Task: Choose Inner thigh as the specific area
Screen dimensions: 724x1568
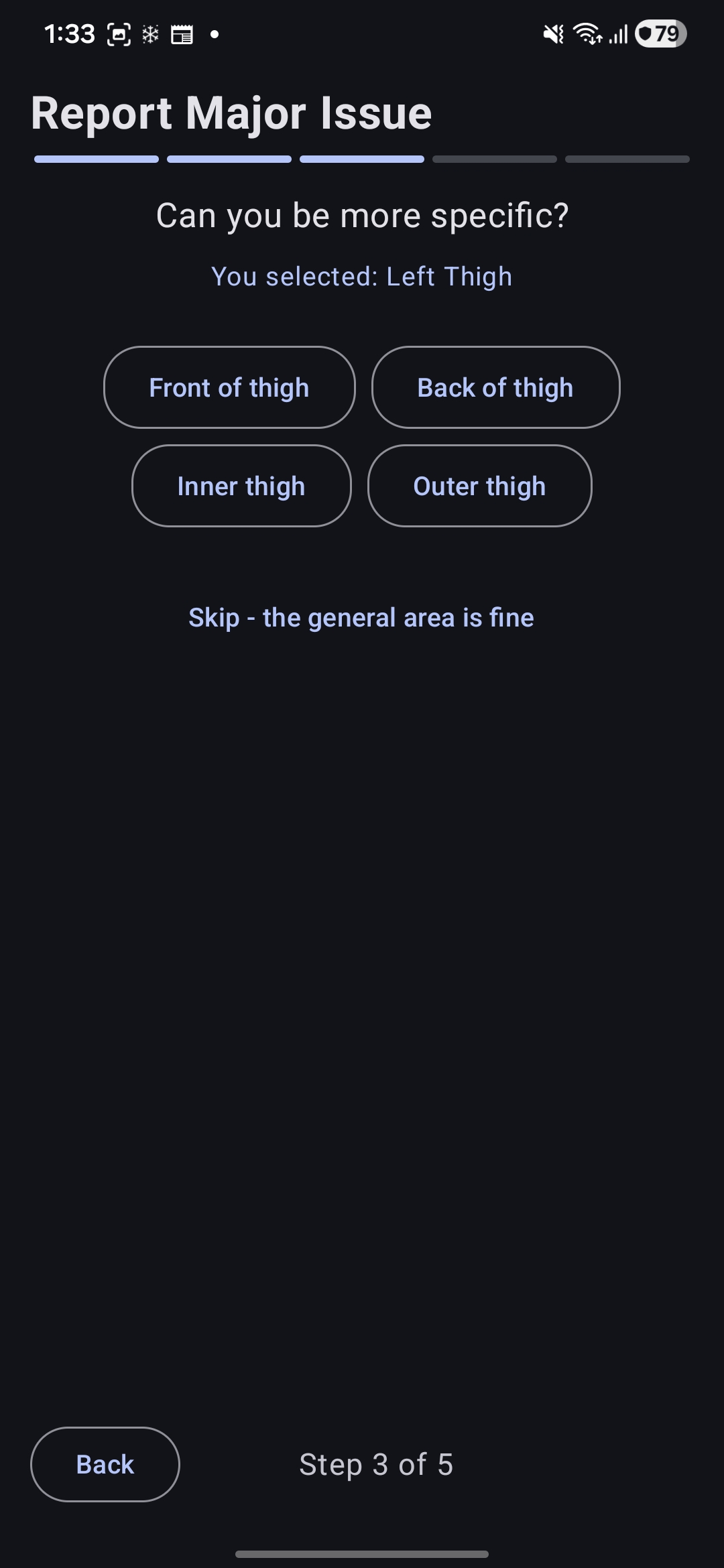Action: [241, 486]
